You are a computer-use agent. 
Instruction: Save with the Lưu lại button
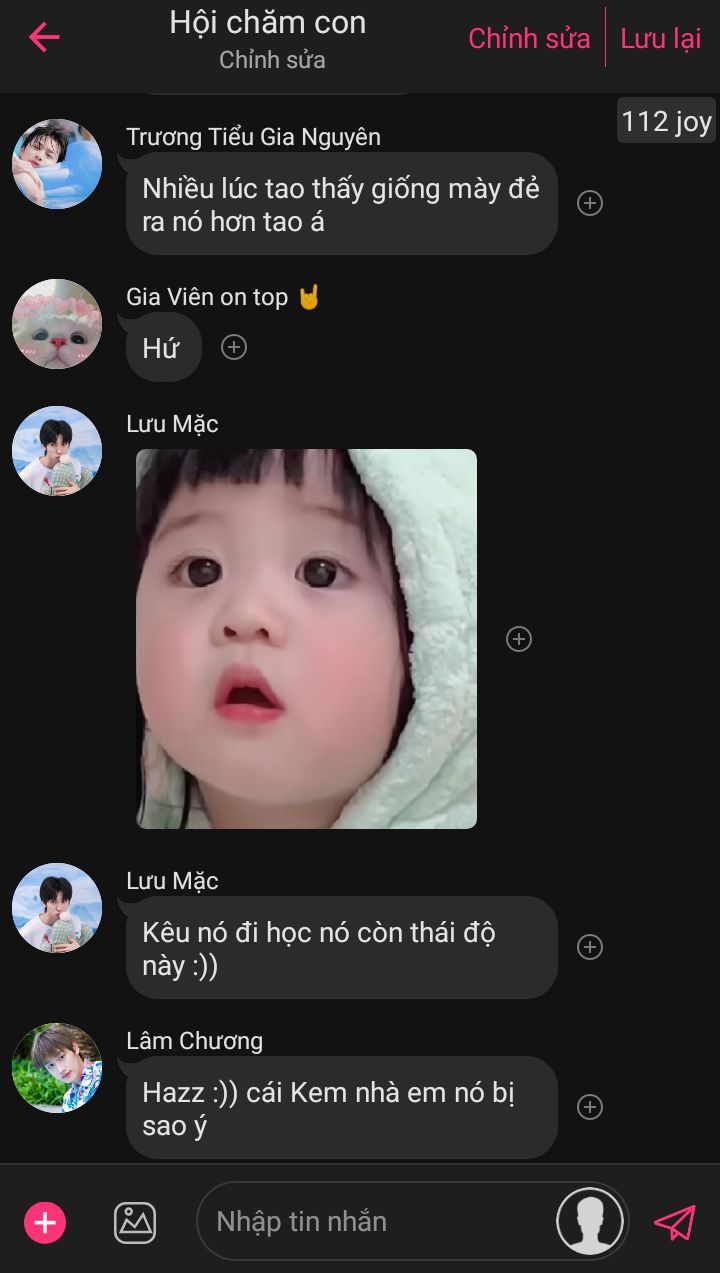point(660,38)
